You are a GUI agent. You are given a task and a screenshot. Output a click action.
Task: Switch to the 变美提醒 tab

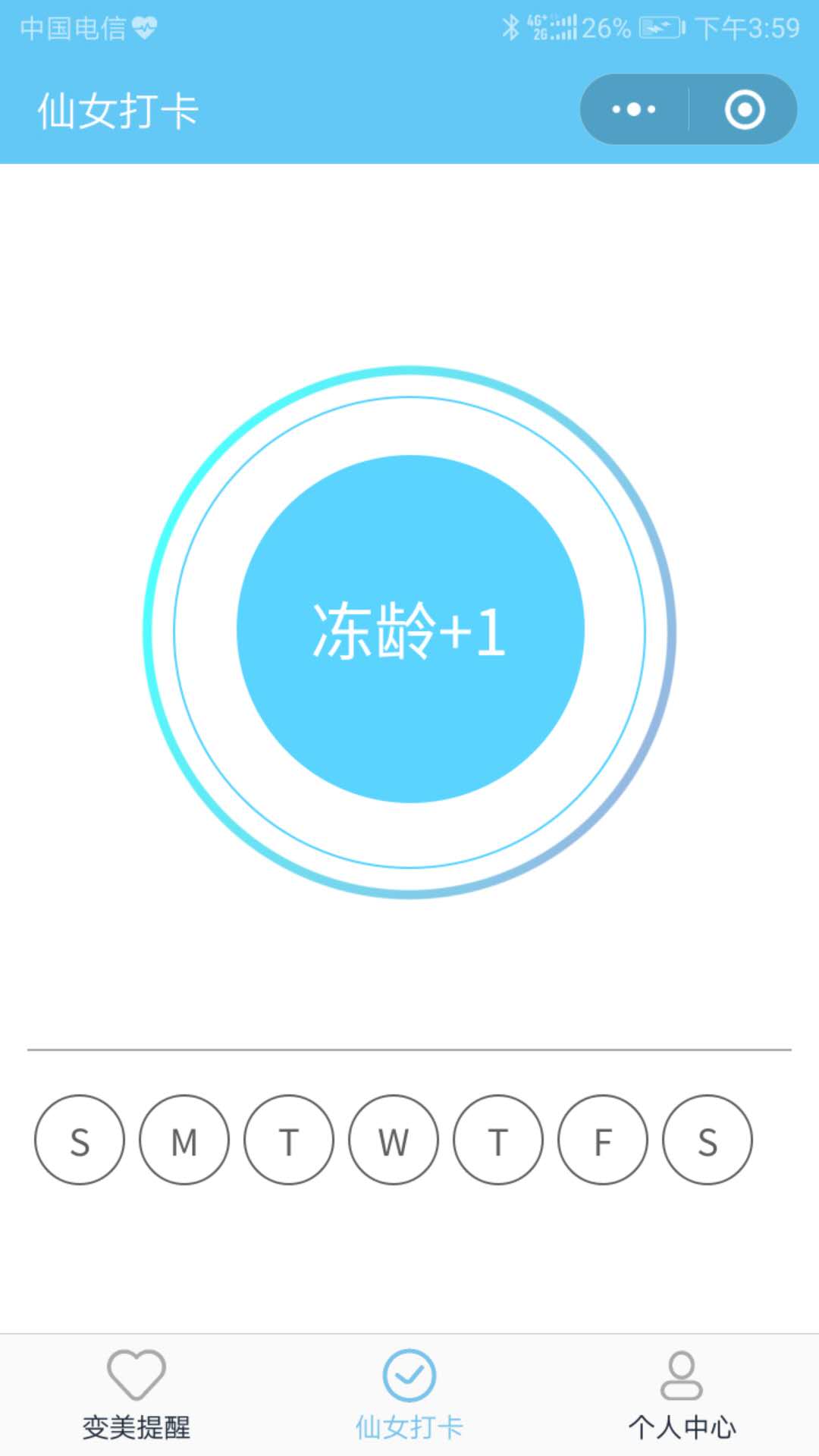(x=136, y=1394)
